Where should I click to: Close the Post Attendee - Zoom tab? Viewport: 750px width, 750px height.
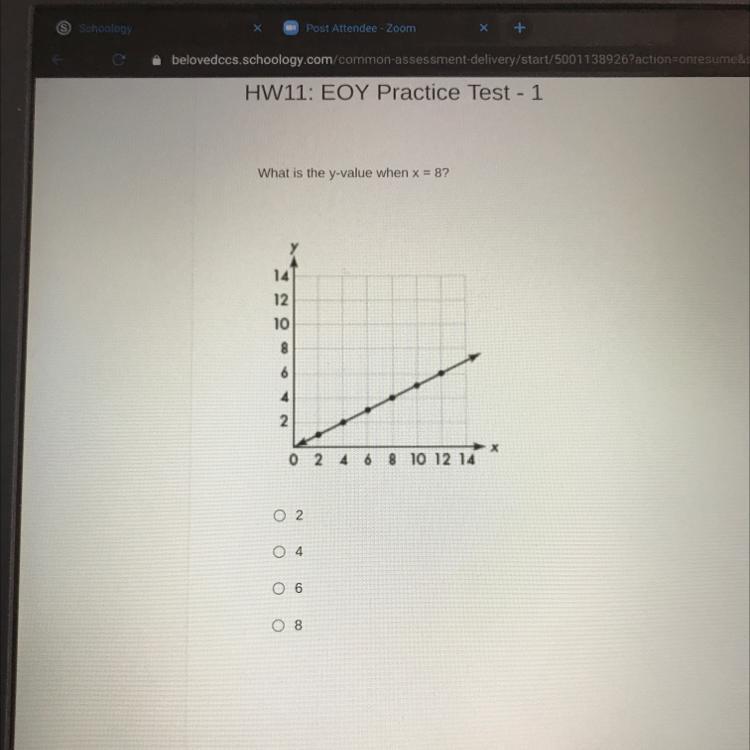[x=484, y=28]
